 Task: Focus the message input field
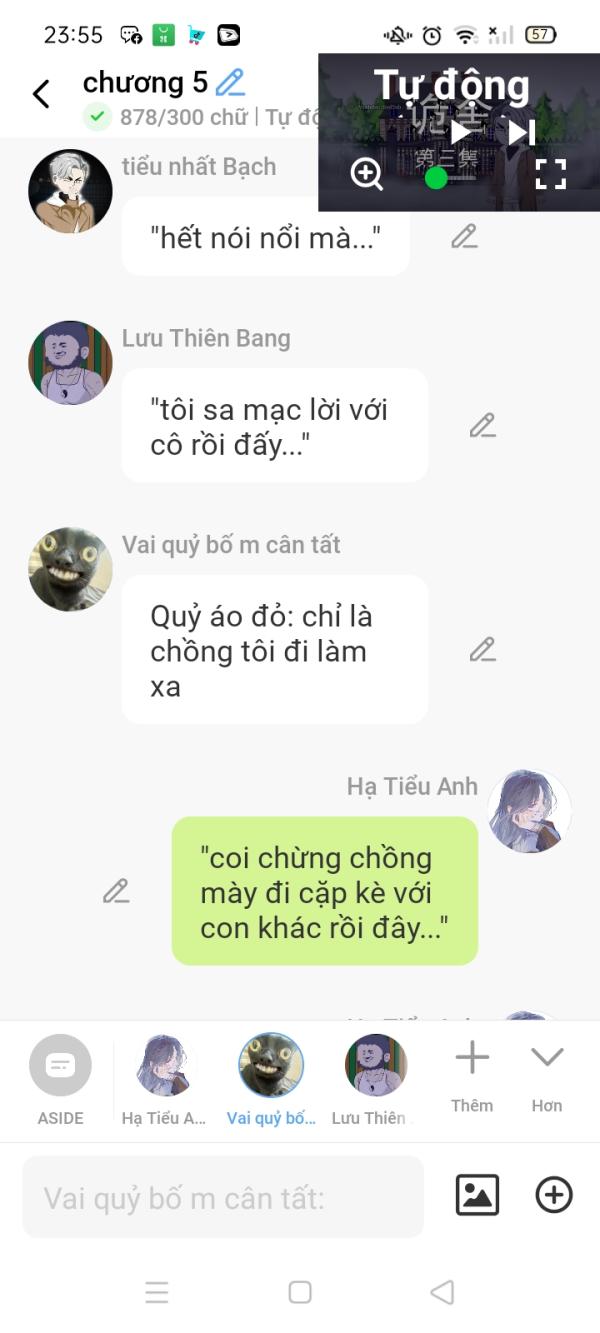click(223, 1197)
